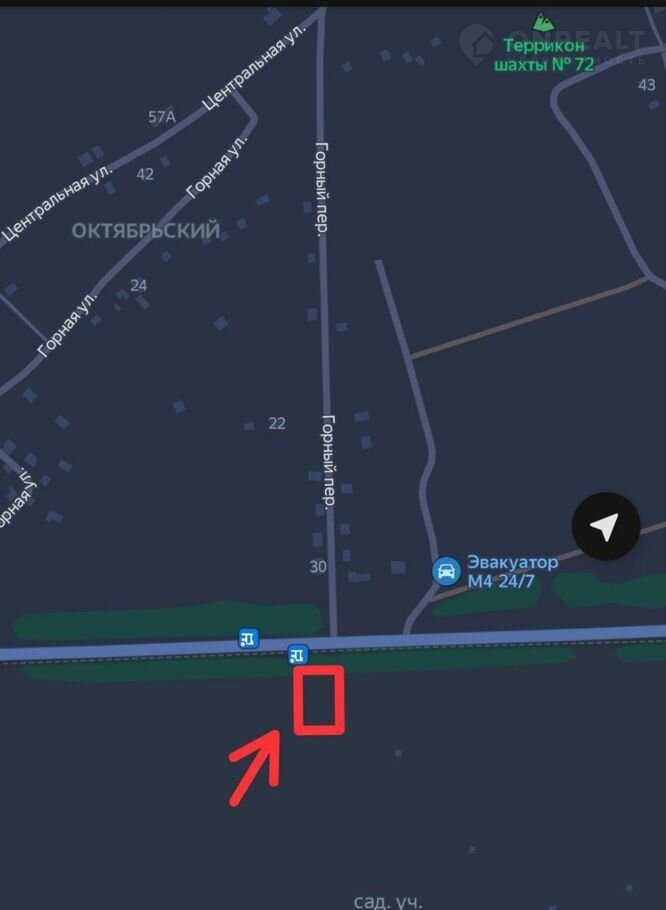Open the Эвакуатор М4 24/7 place marker
This screenshot has width=666, height=910.
tap(446, 571)
